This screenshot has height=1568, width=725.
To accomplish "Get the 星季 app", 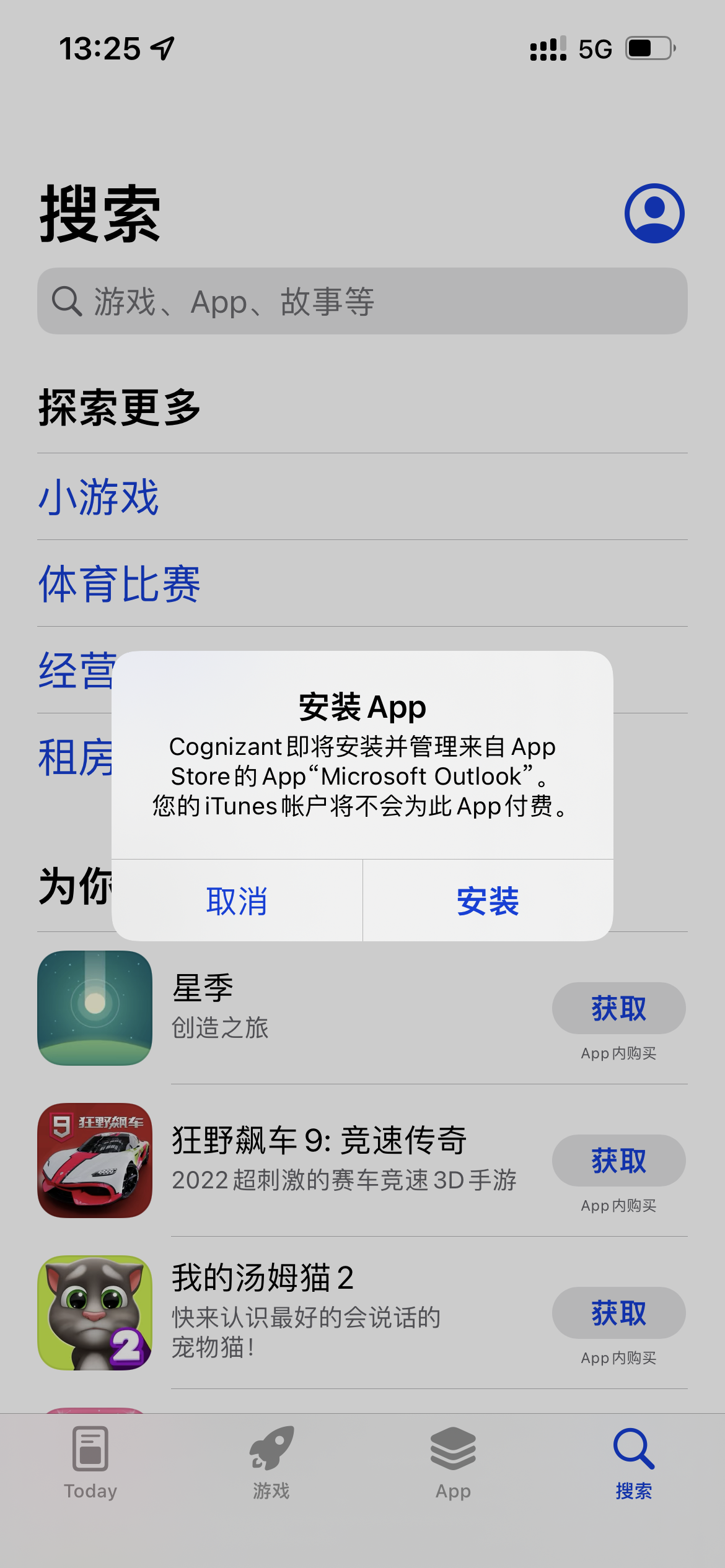I will click(618, 1008).
